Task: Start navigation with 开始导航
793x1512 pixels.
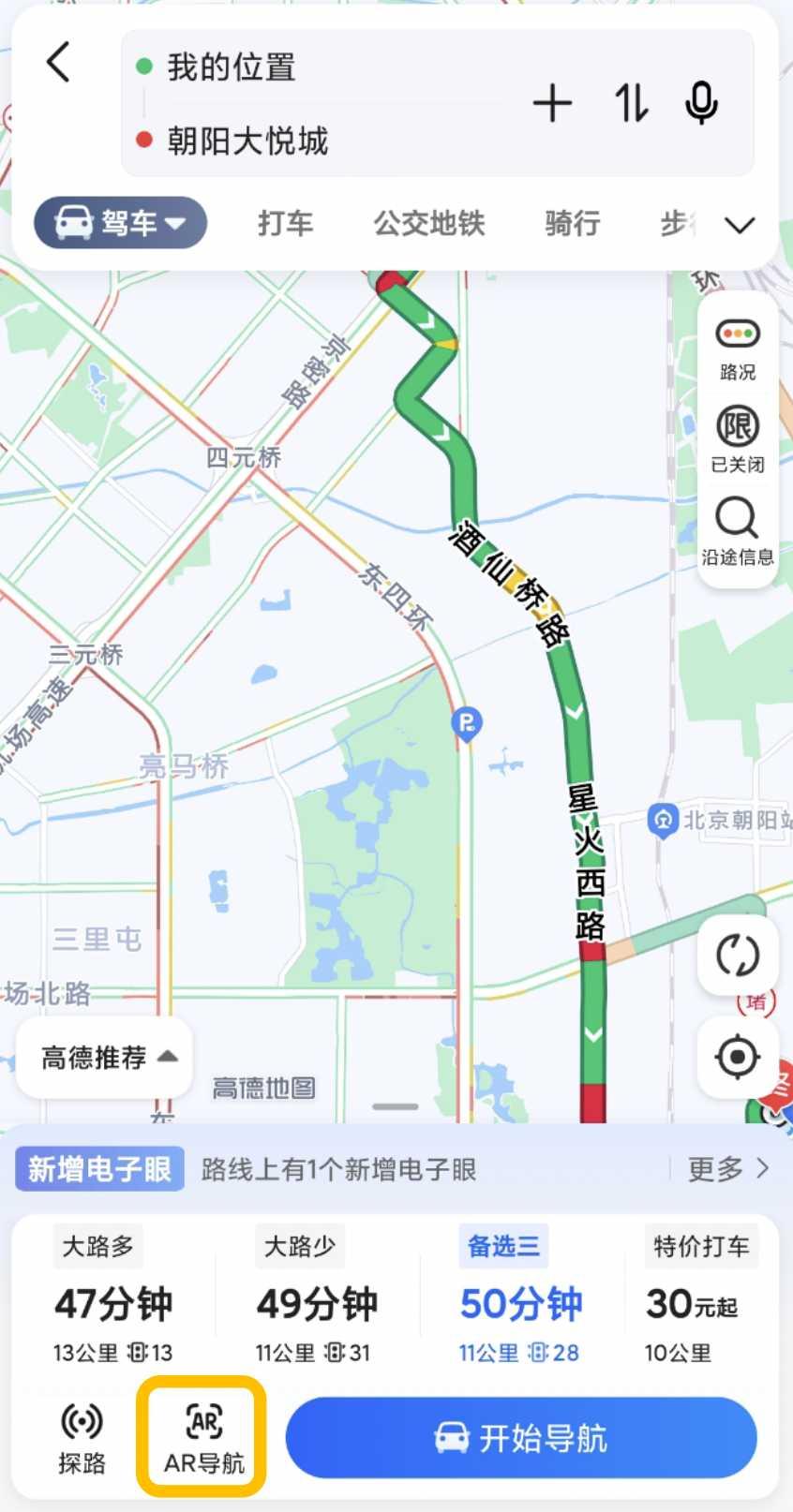Action: (x=521, y=1437)
